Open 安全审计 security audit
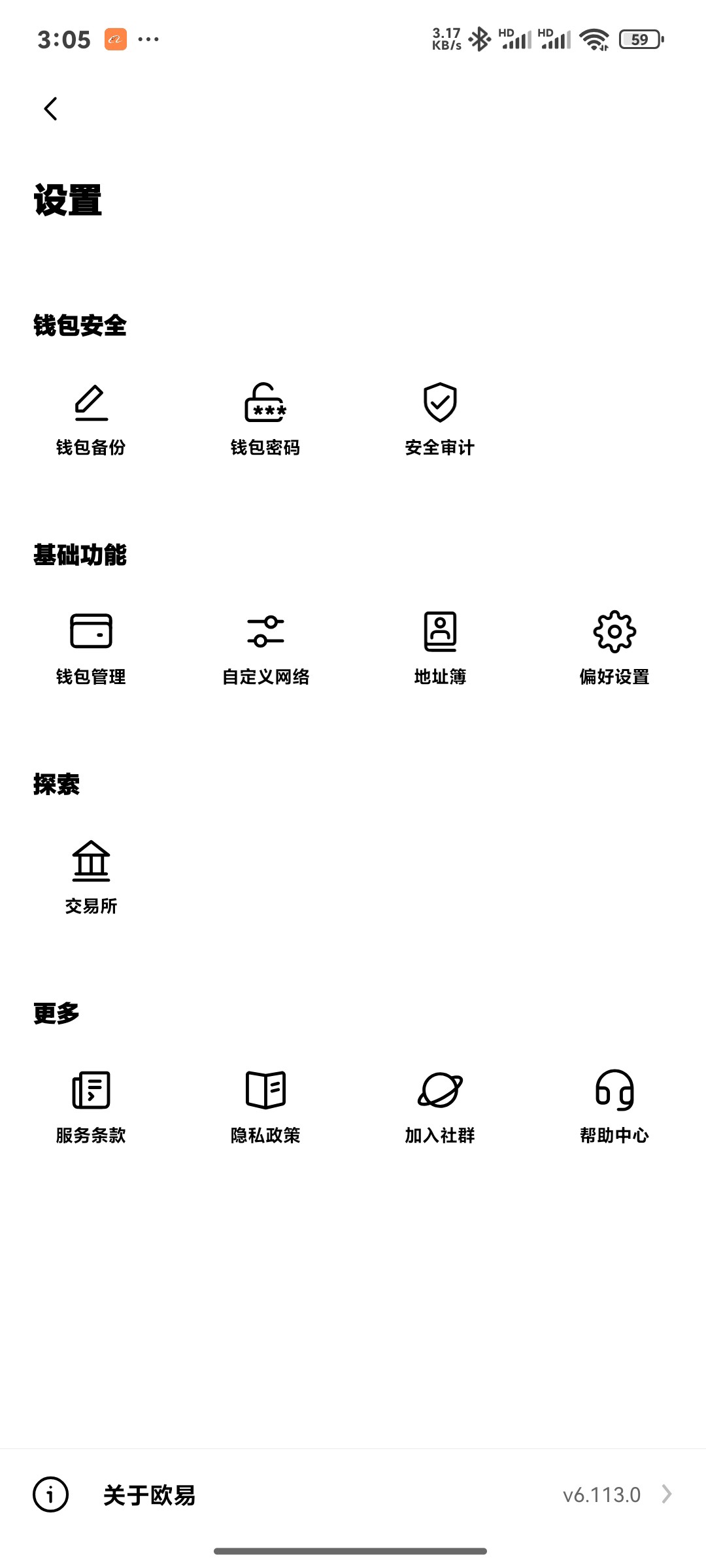The width and height of the screenshot is (706, 1568). (x=440, y=419)
